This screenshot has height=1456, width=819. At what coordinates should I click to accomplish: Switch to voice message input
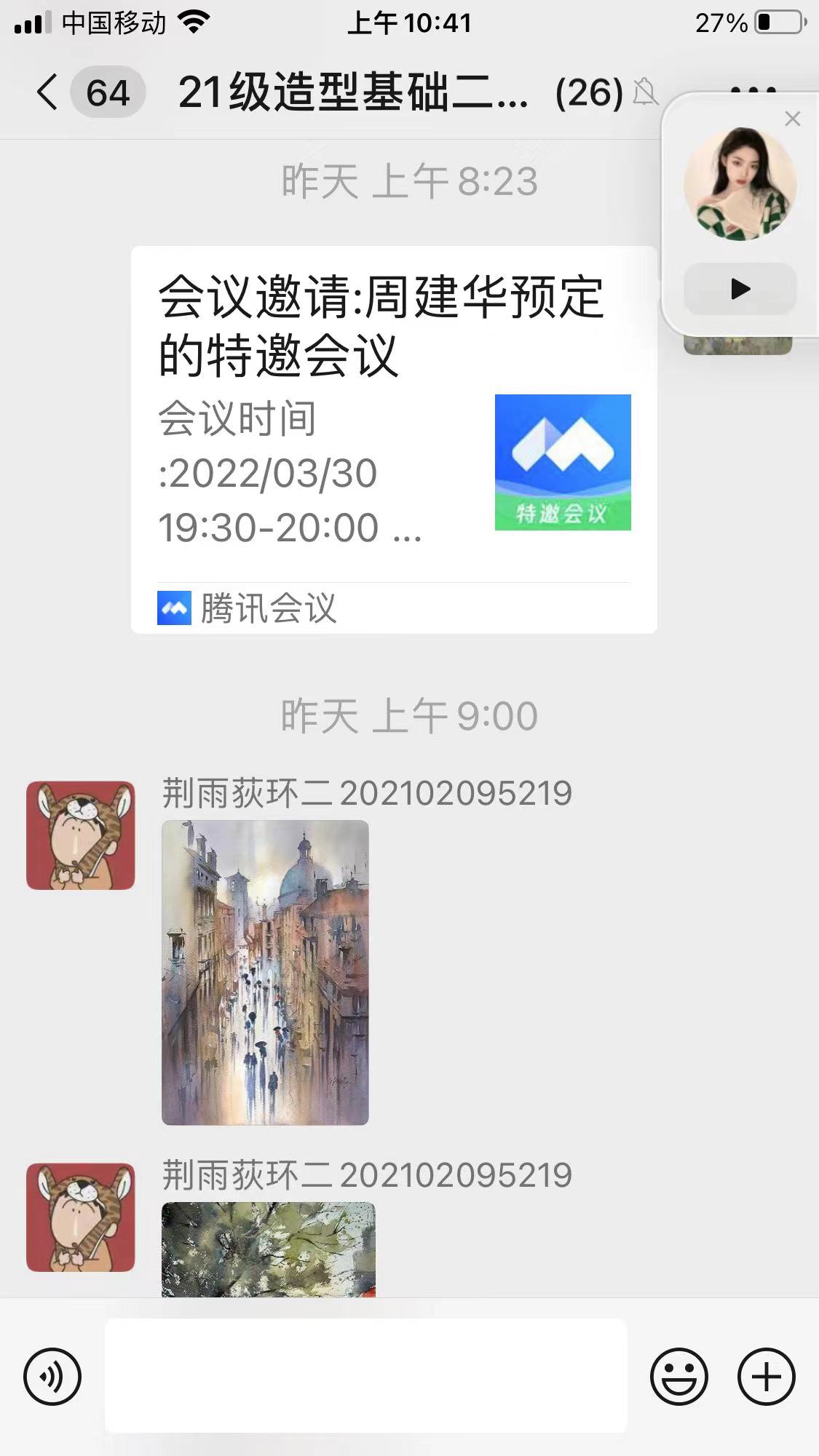(x=52, y=1377)
